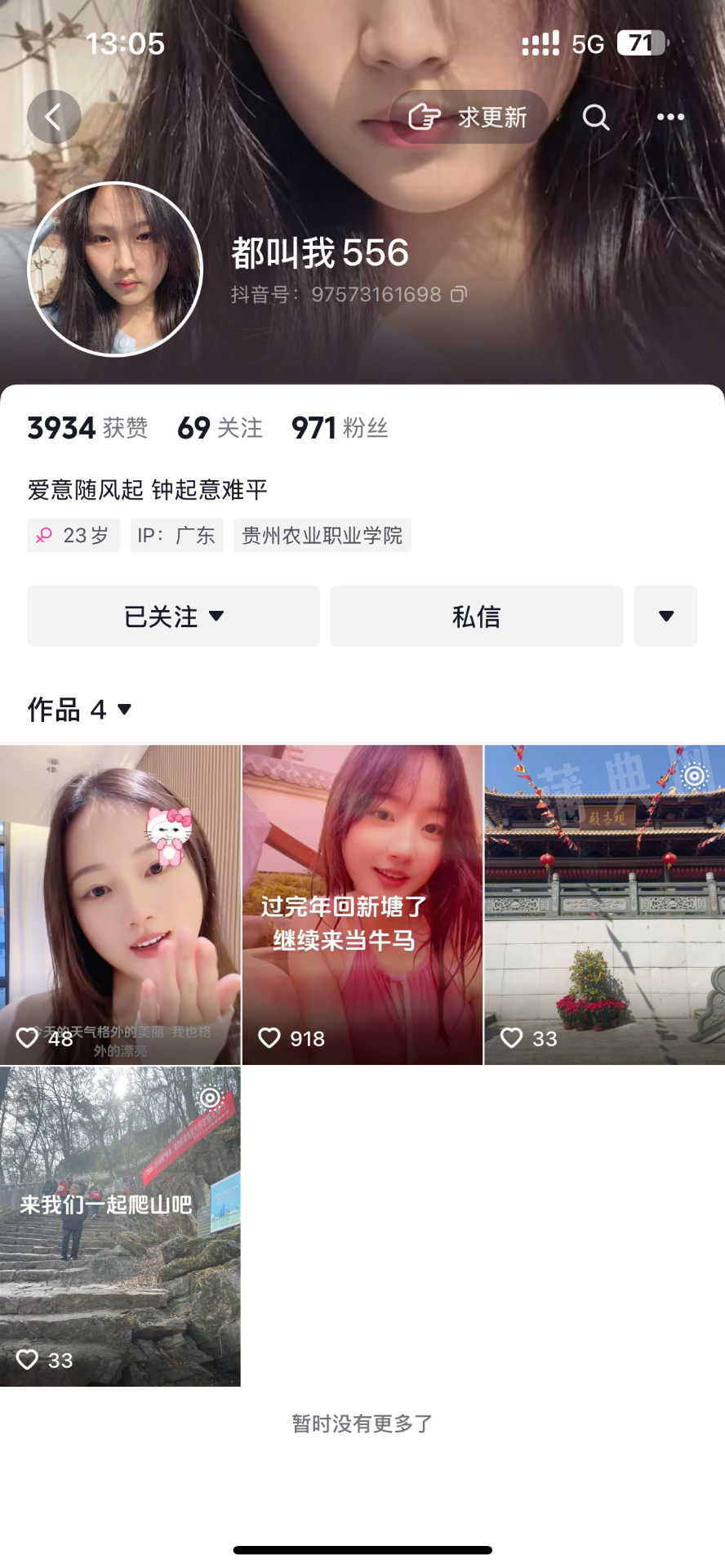Expand the 已关注 follow options
The width and height of the screenshot is (725, 1568).
[173, 617]
